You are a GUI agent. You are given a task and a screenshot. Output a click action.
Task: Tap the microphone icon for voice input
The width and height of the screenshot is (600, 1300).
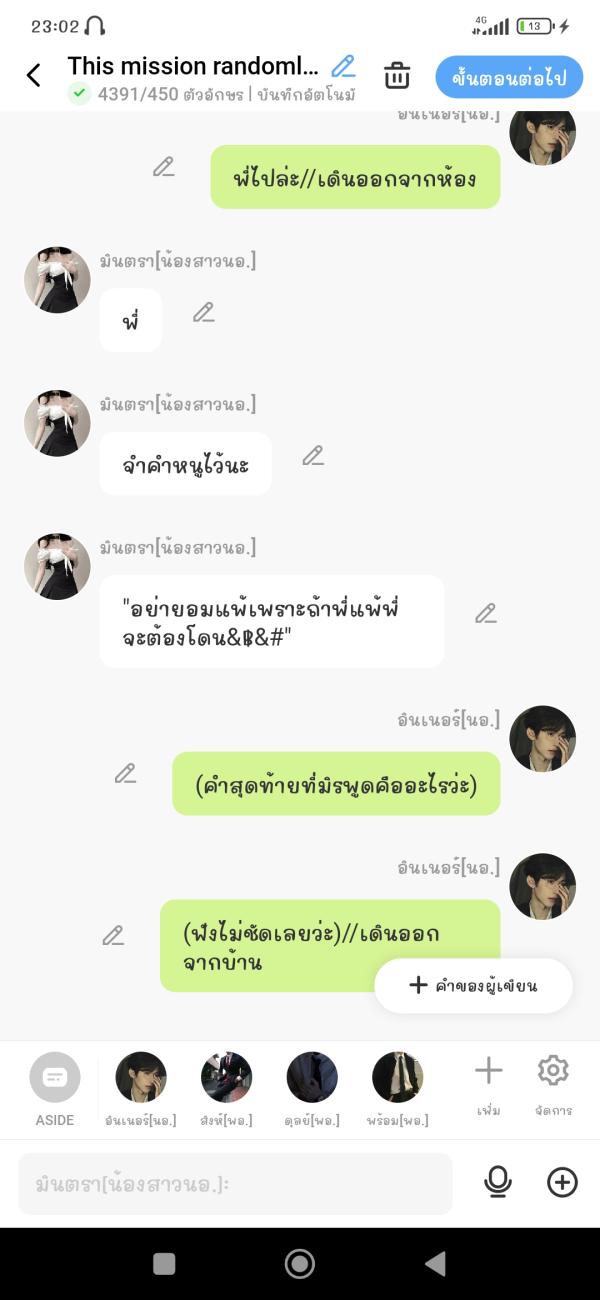[497, 1183]
